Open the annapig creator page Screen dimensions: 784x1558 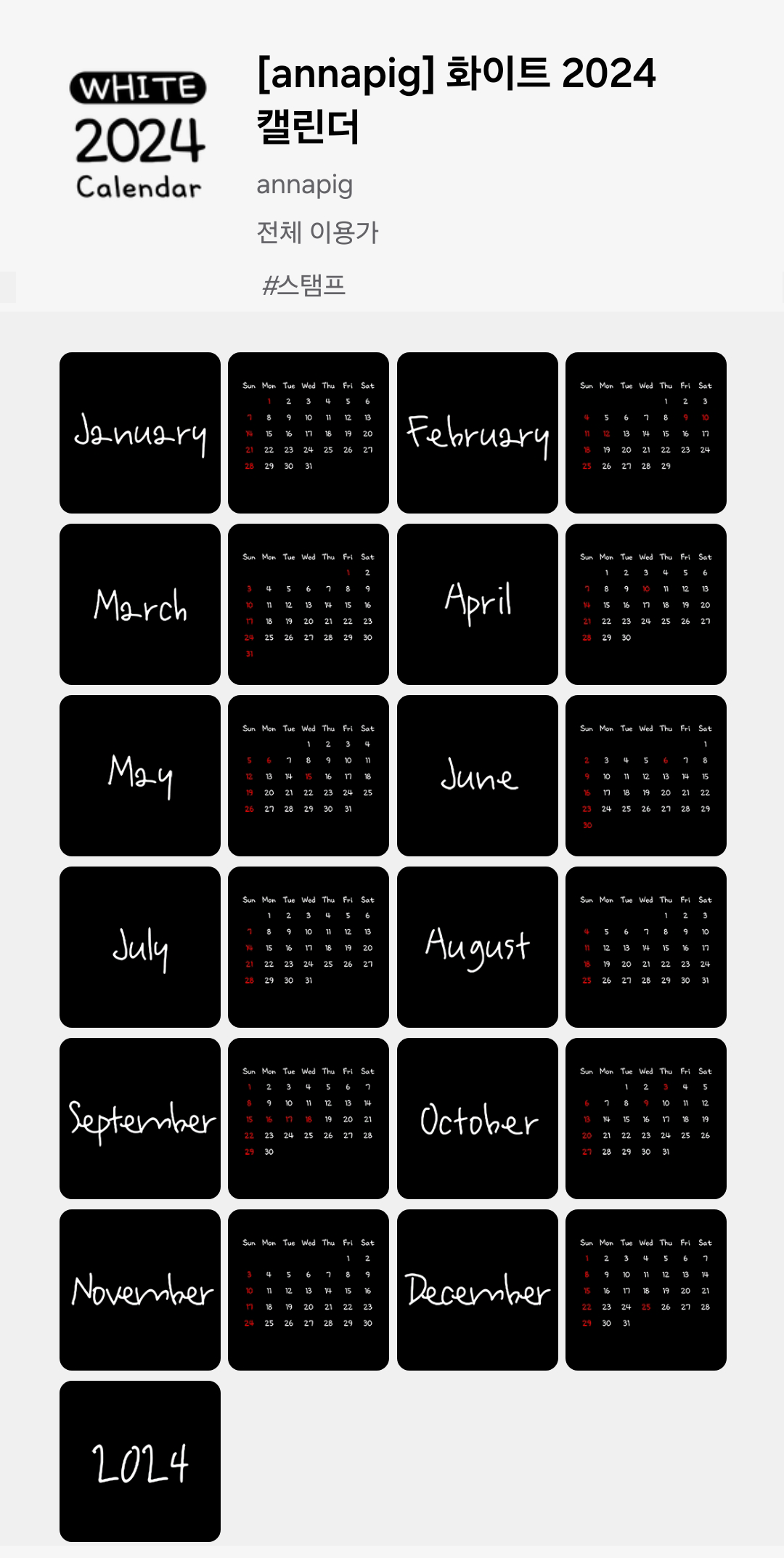coord(304,185)
